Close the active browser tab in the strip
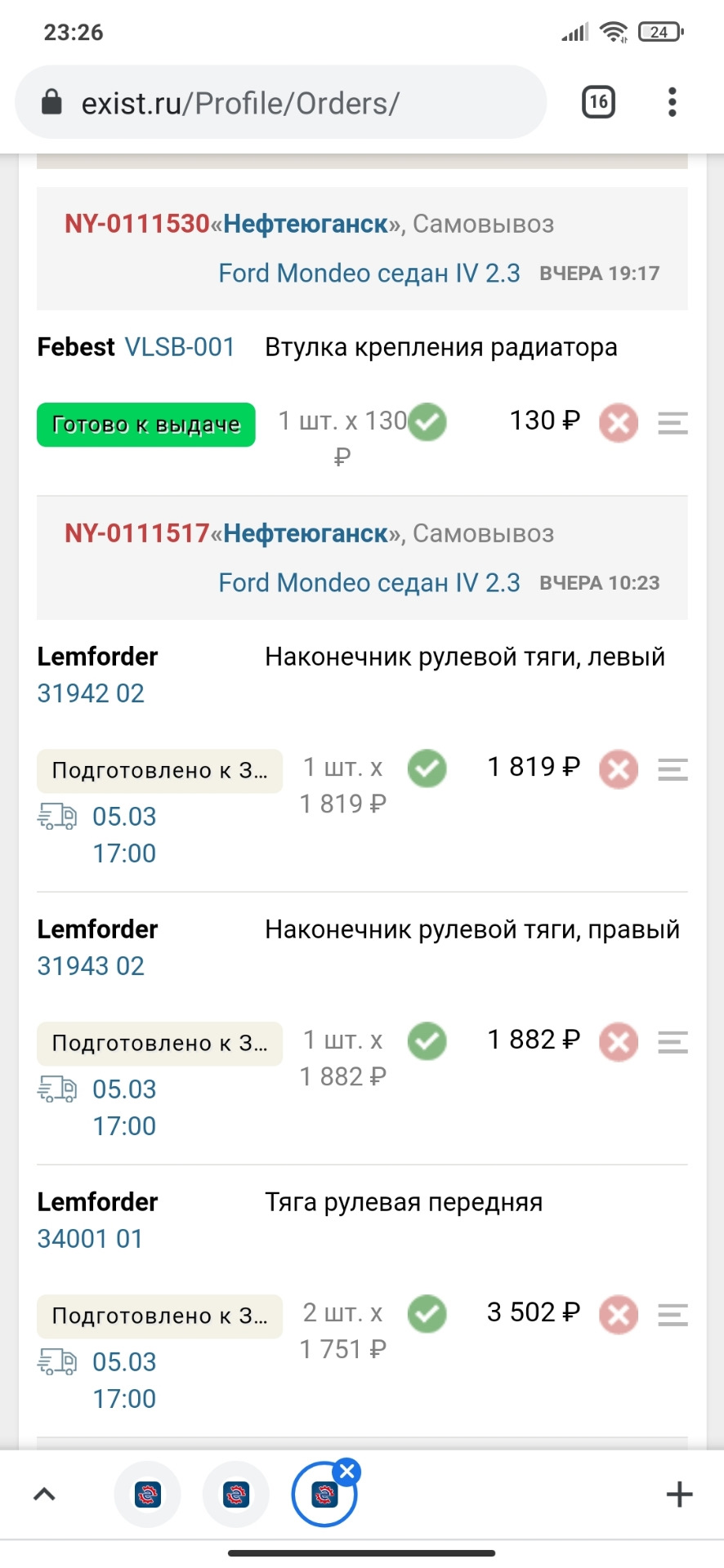This screenshot has width=724, height=1568. pos(348,1472)
